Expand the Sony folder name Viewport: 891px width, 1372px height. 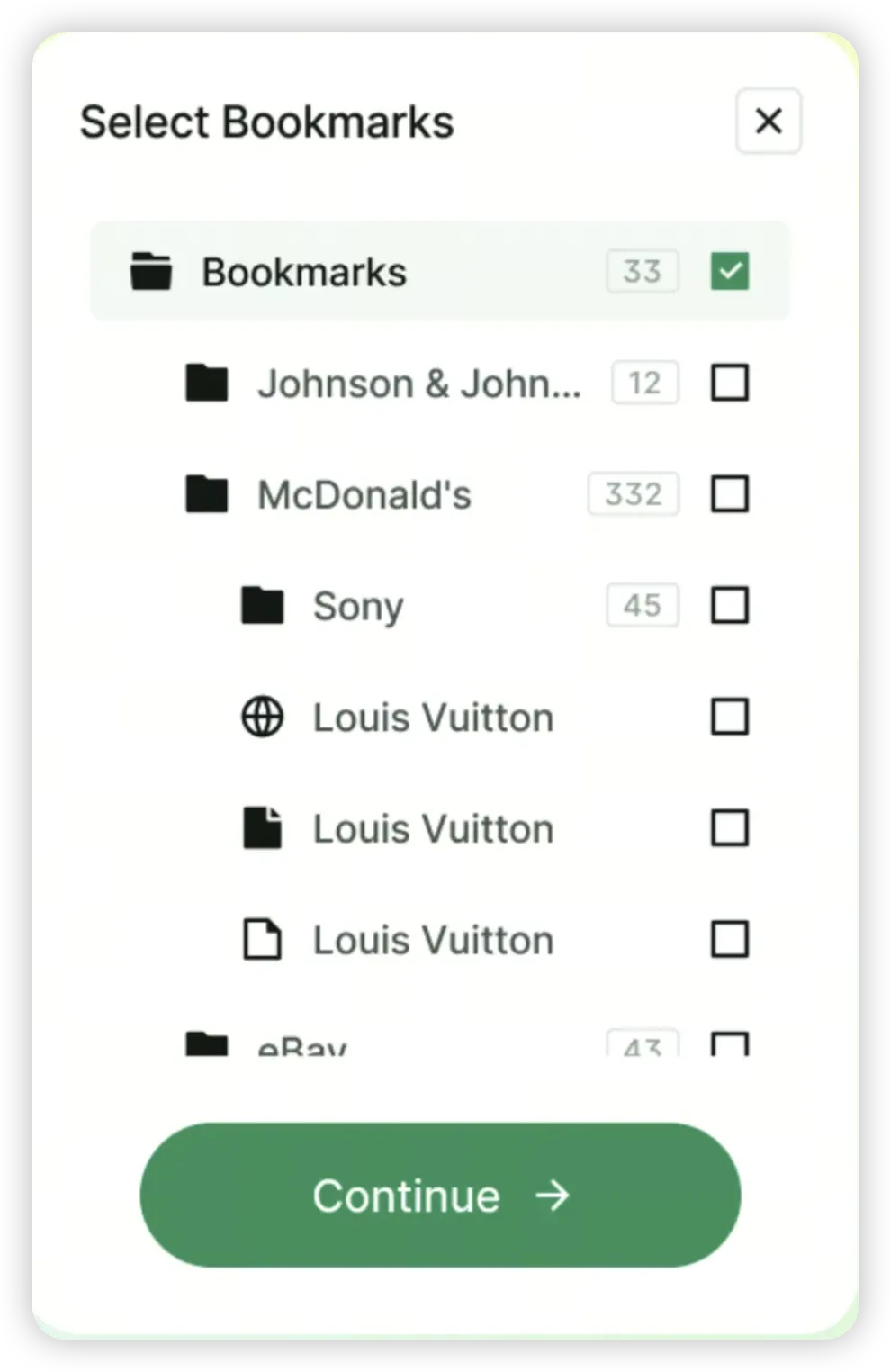(357, 607)
